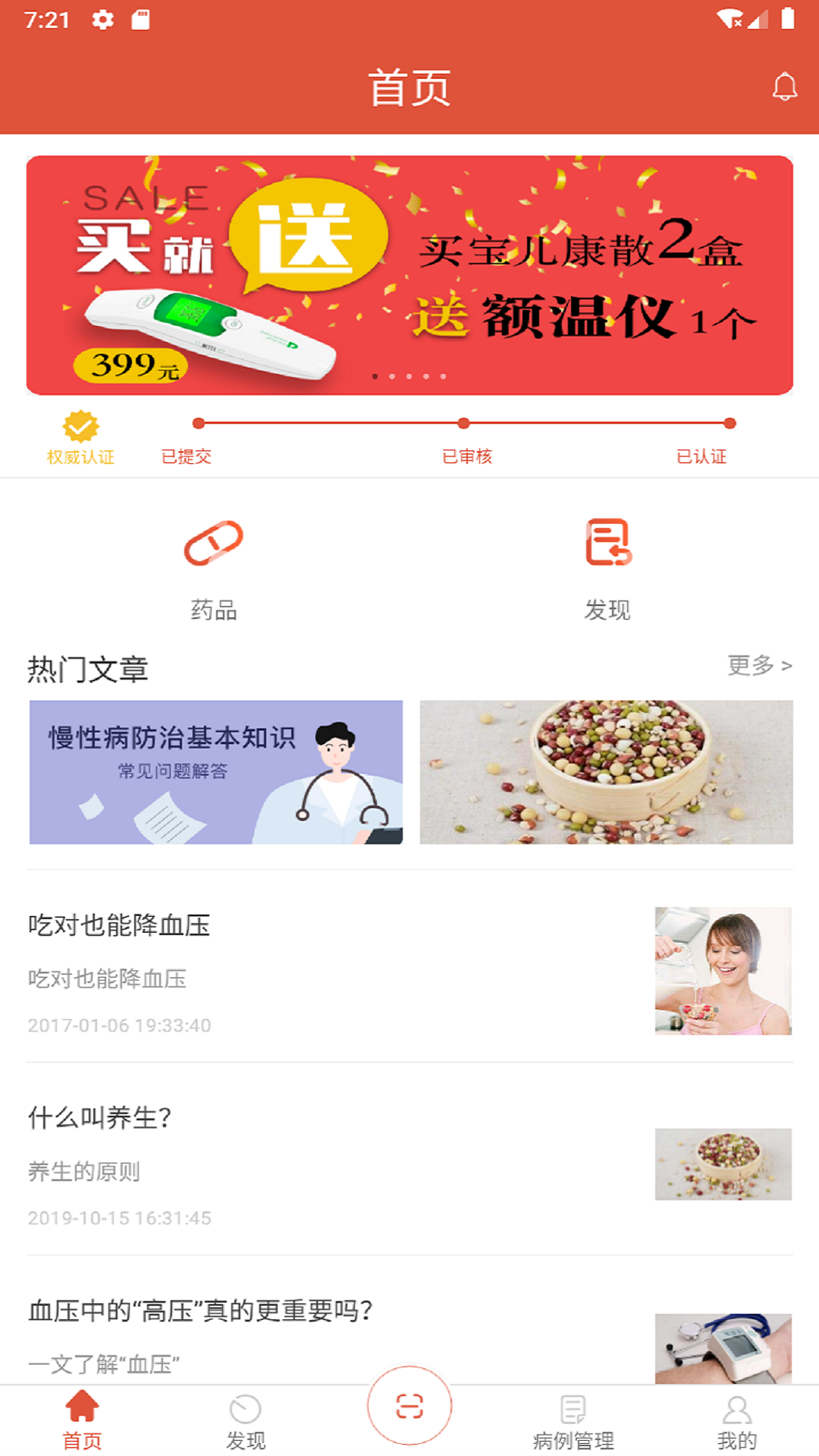Go to the 病例管理 tab
The height and width of the screenshot is (1456, 819).
point(573,1420)
